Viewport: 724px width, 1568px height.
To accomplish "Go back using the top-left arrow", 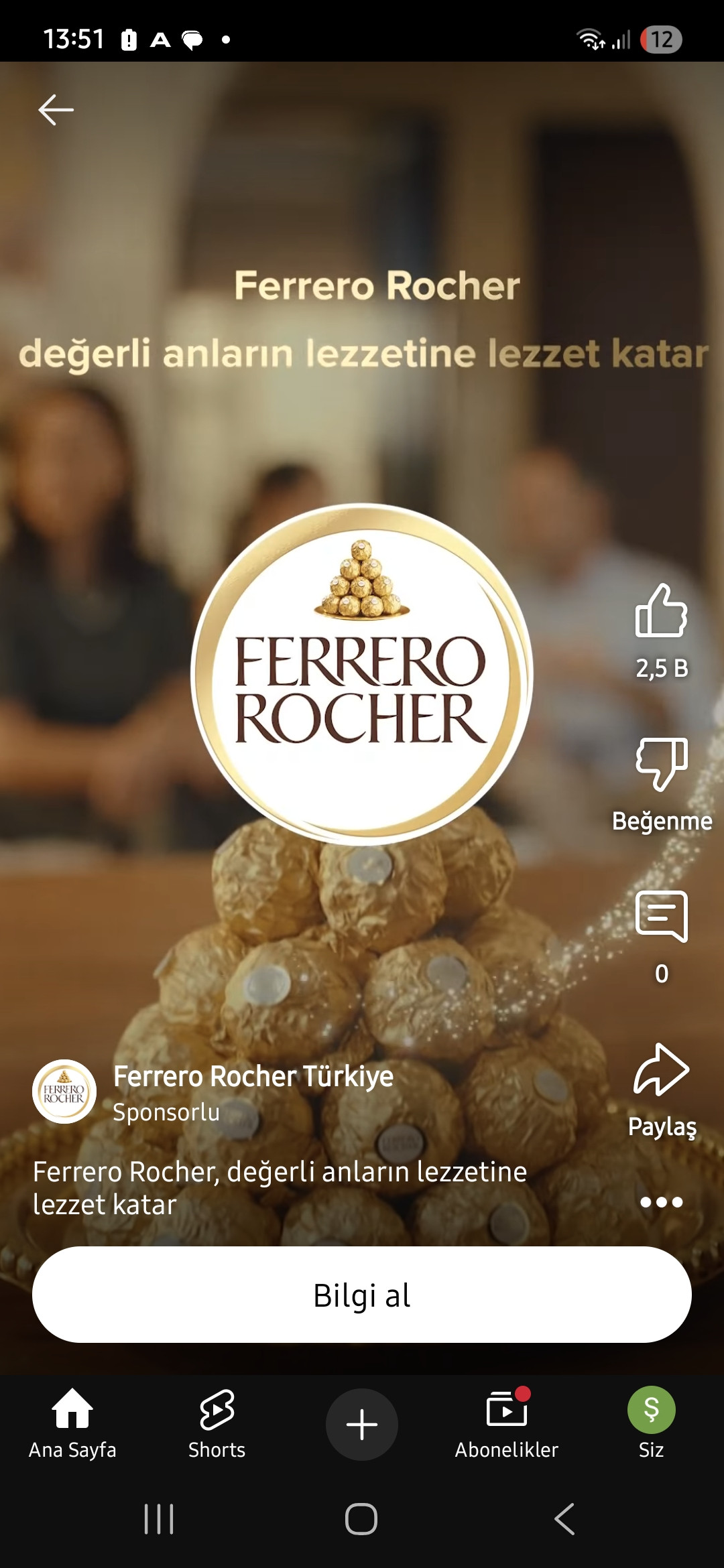I will click(56, 110).
